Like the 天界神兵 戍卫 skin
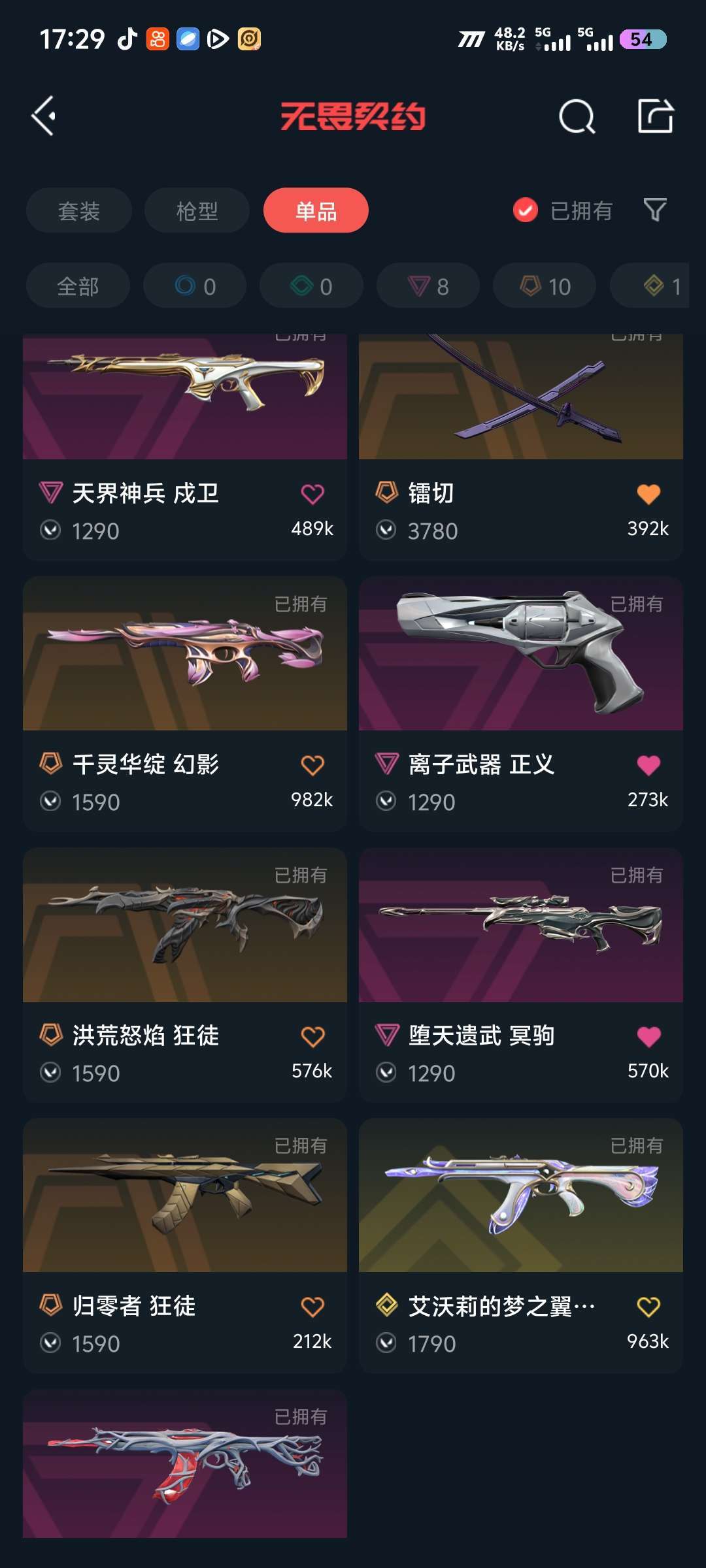Viewport: 706px width, 1568px height. tap(312, 494)
